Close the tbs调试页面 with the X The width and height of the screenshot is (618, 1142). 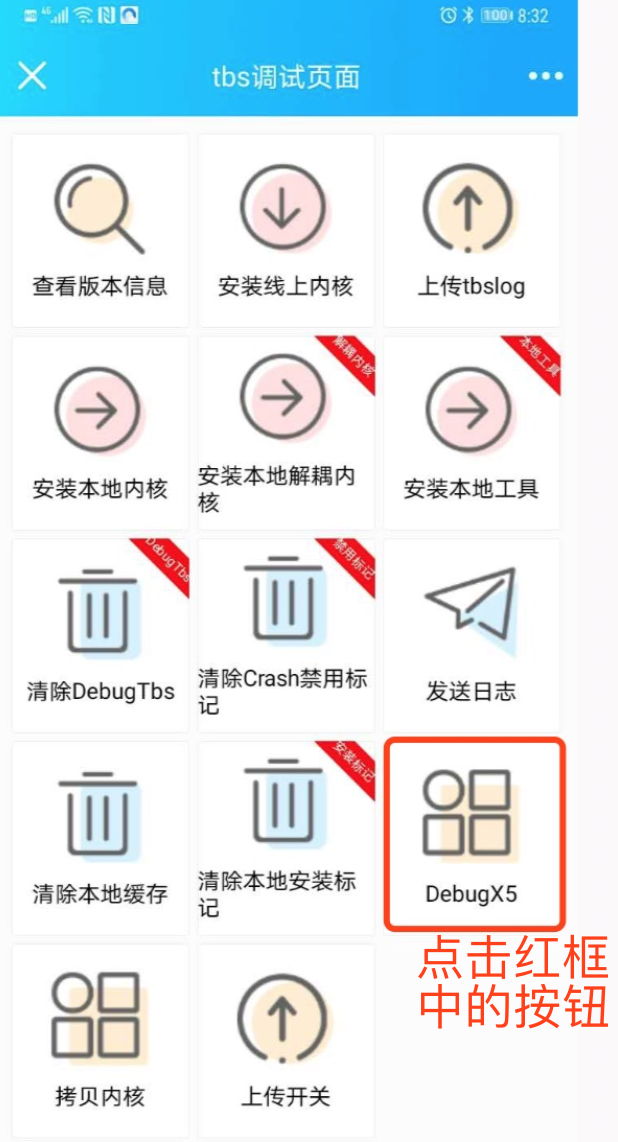(33, 76)
